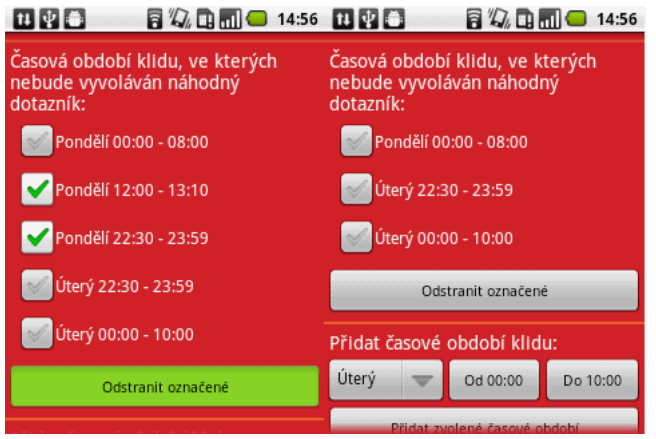Uncheck the Pondělí 12:00 - 13:10 checkbox
The image size is (656, 439).
pyautogui.click(x=37, y=189)
